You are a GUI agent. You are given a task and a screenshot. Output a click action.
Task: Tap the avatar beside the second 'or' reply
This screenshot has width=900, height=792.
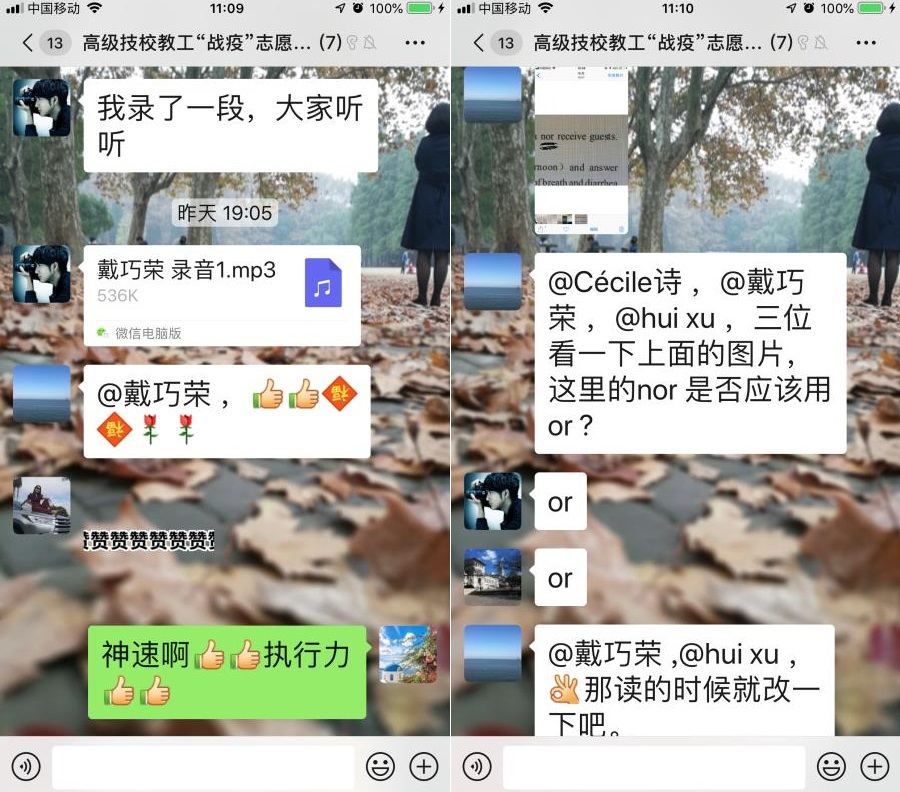tap(493, 577)
